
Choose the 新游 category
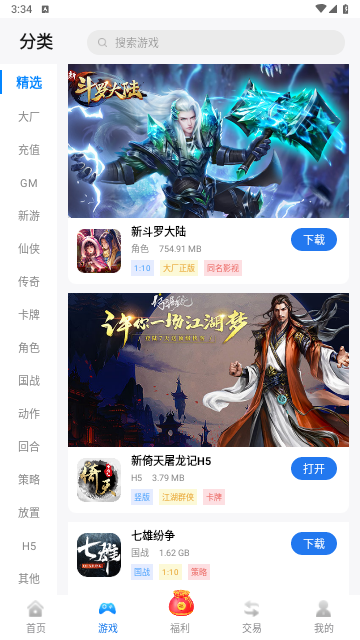pyautogui.click(x=29, y=216)
